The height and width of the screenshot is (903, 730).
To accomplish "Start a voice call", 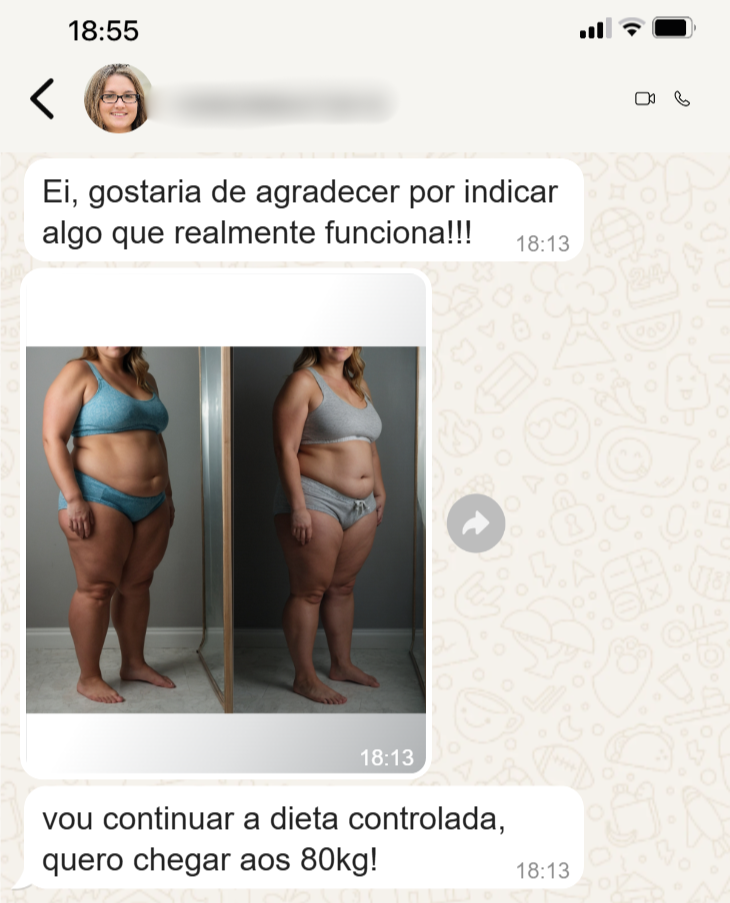I will [683, 98].
